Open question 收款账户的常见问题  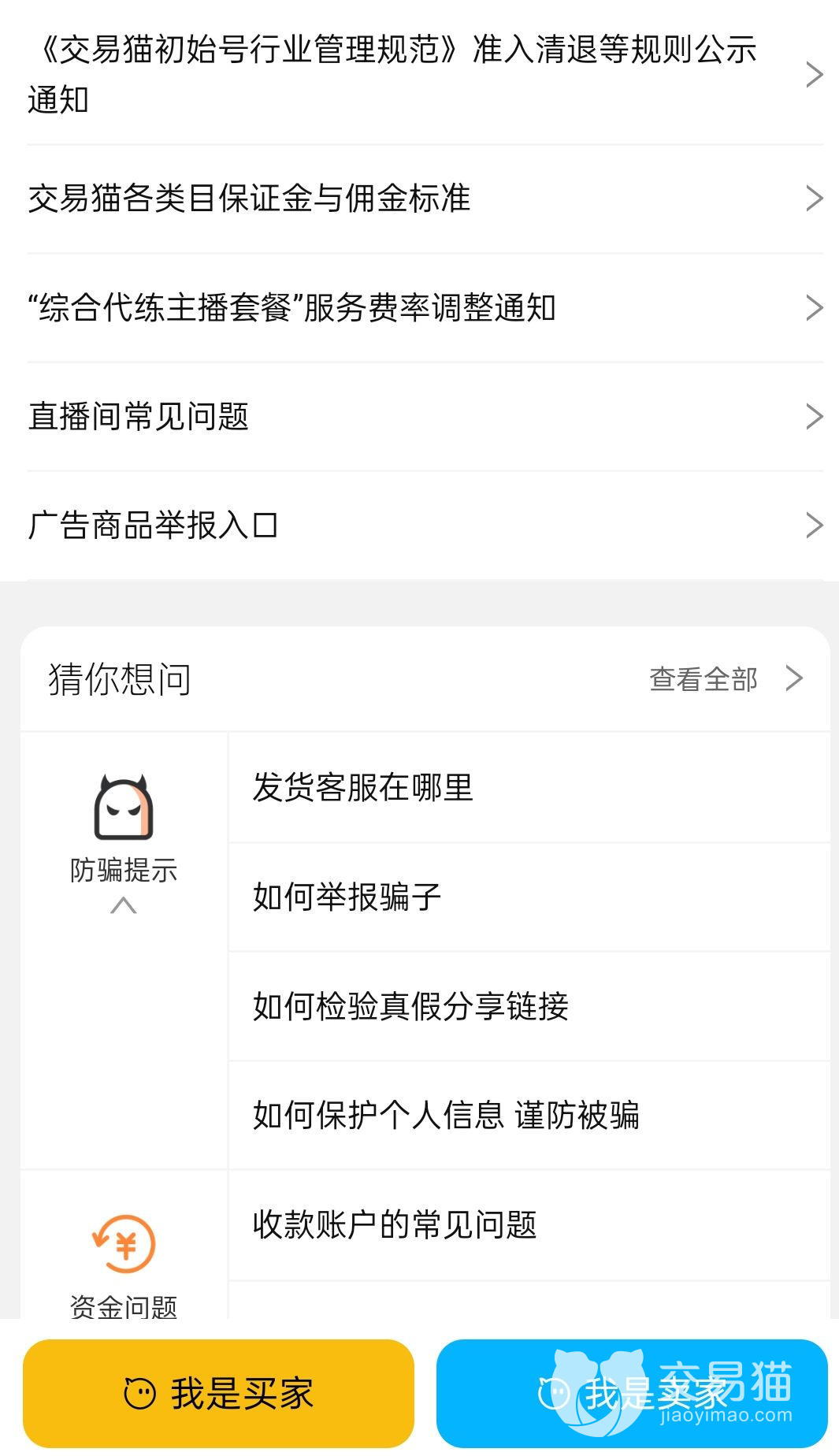coord(528,1224)
